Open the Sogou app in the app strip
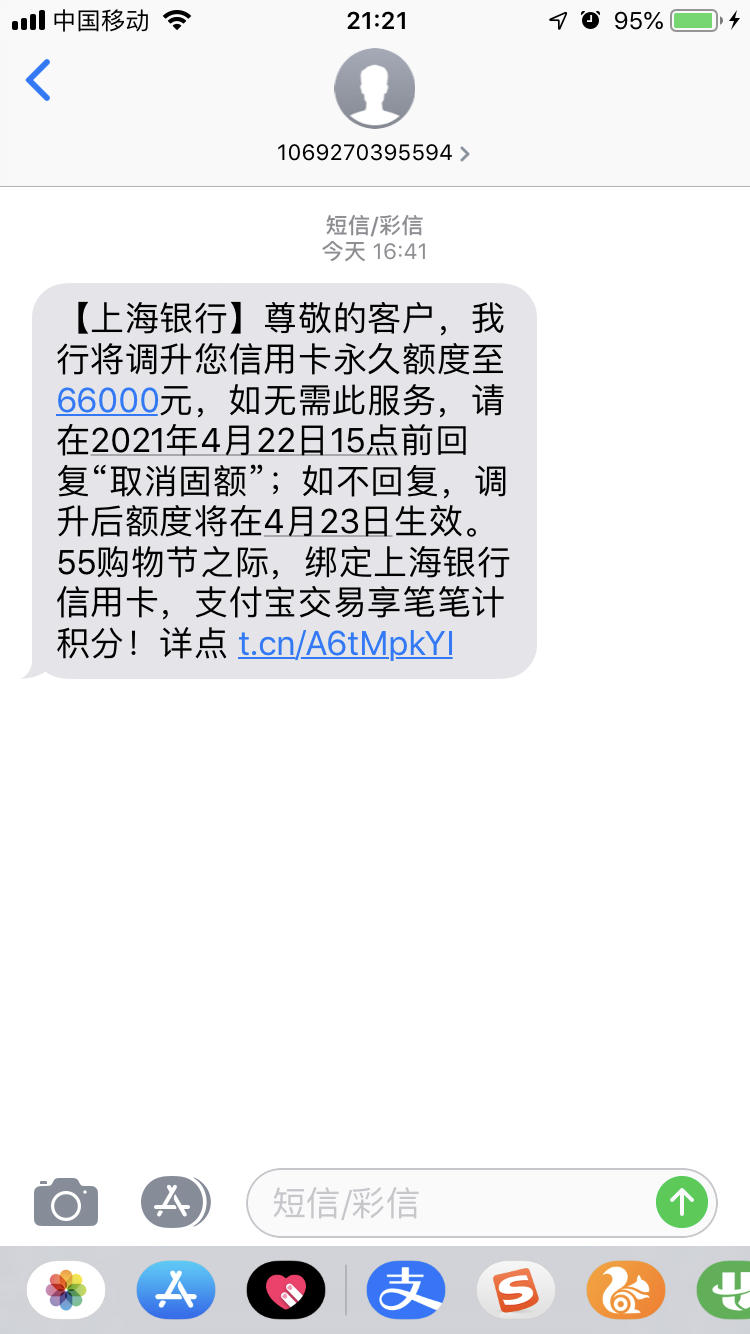The width and height of the screenshot is (750, 1334). (516, 1290)
